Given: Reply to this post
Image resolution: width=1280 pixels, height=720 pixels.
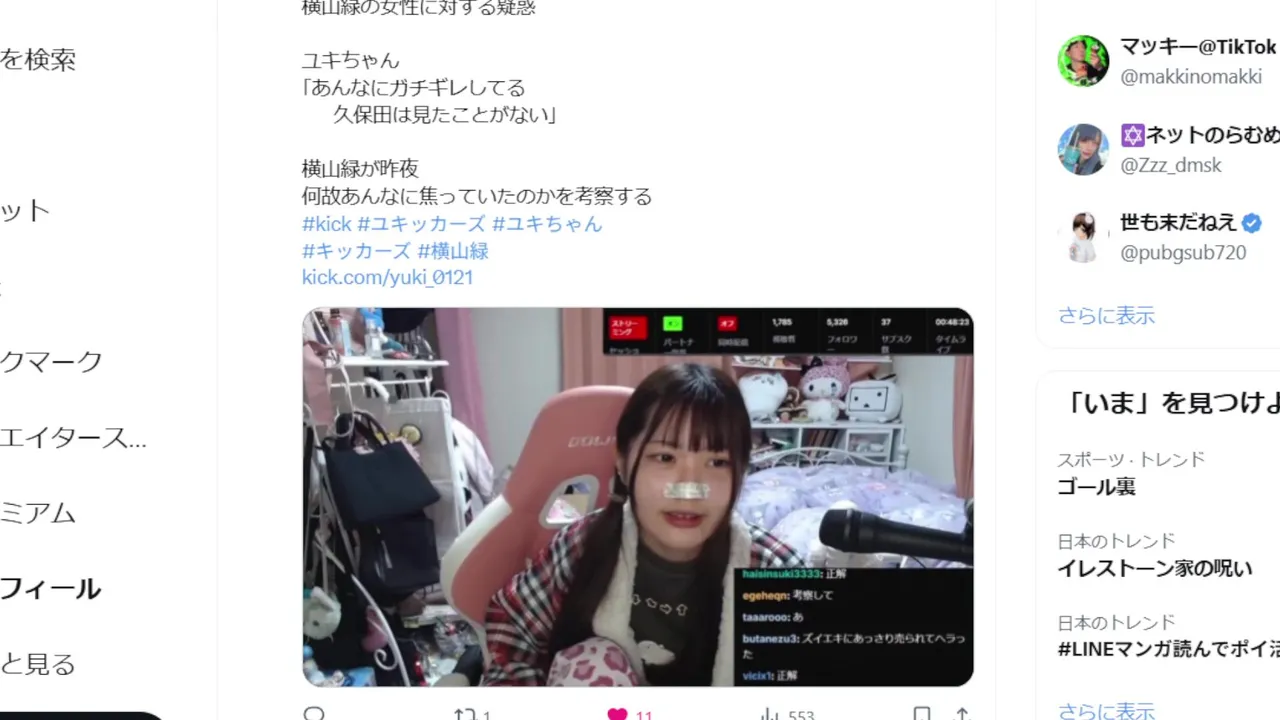Looking at the screenshot, I should (x=314, y=714).
